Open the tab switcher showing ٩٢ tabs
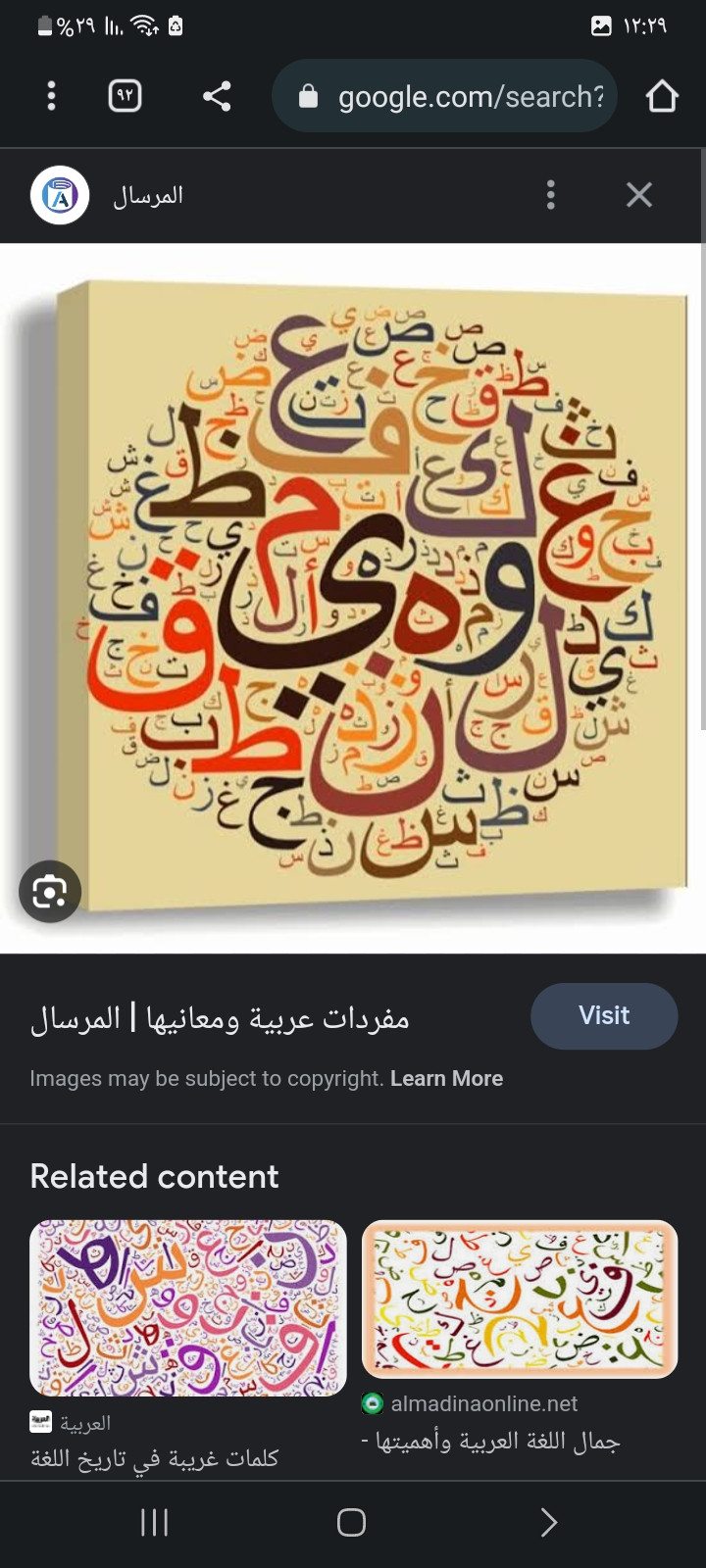This screenshot has width=706, height=1568. pos(125,96)
